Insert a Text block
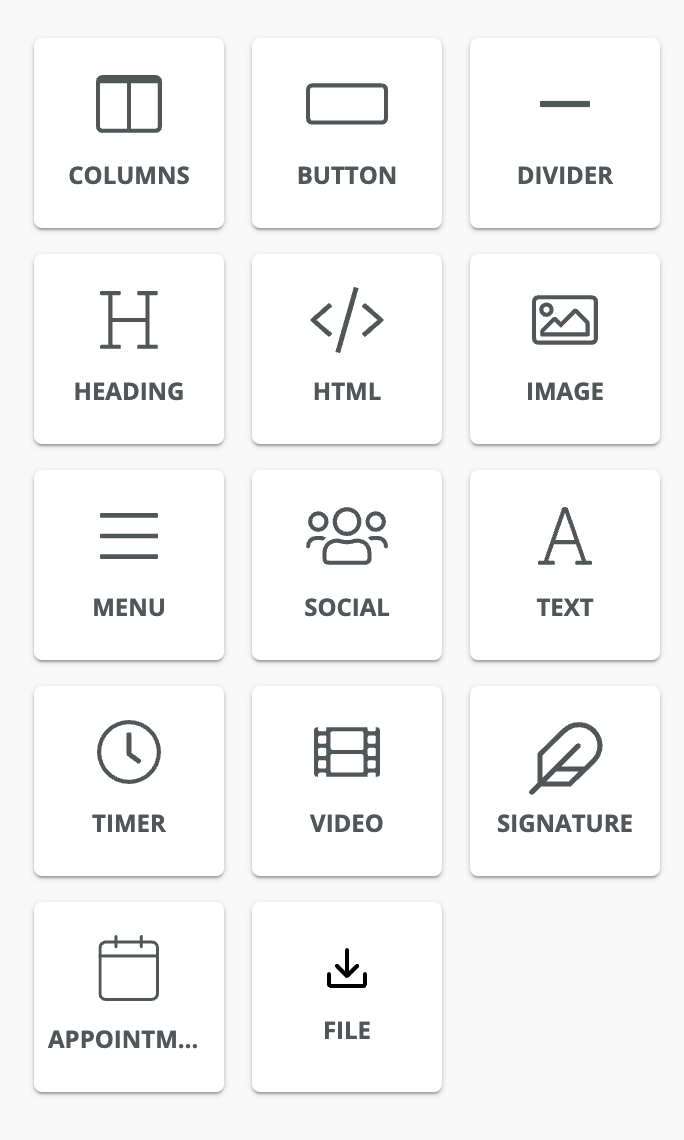The height and width of the screenshot is (1140, 684). pyautogui.click(x=565, y=565)
